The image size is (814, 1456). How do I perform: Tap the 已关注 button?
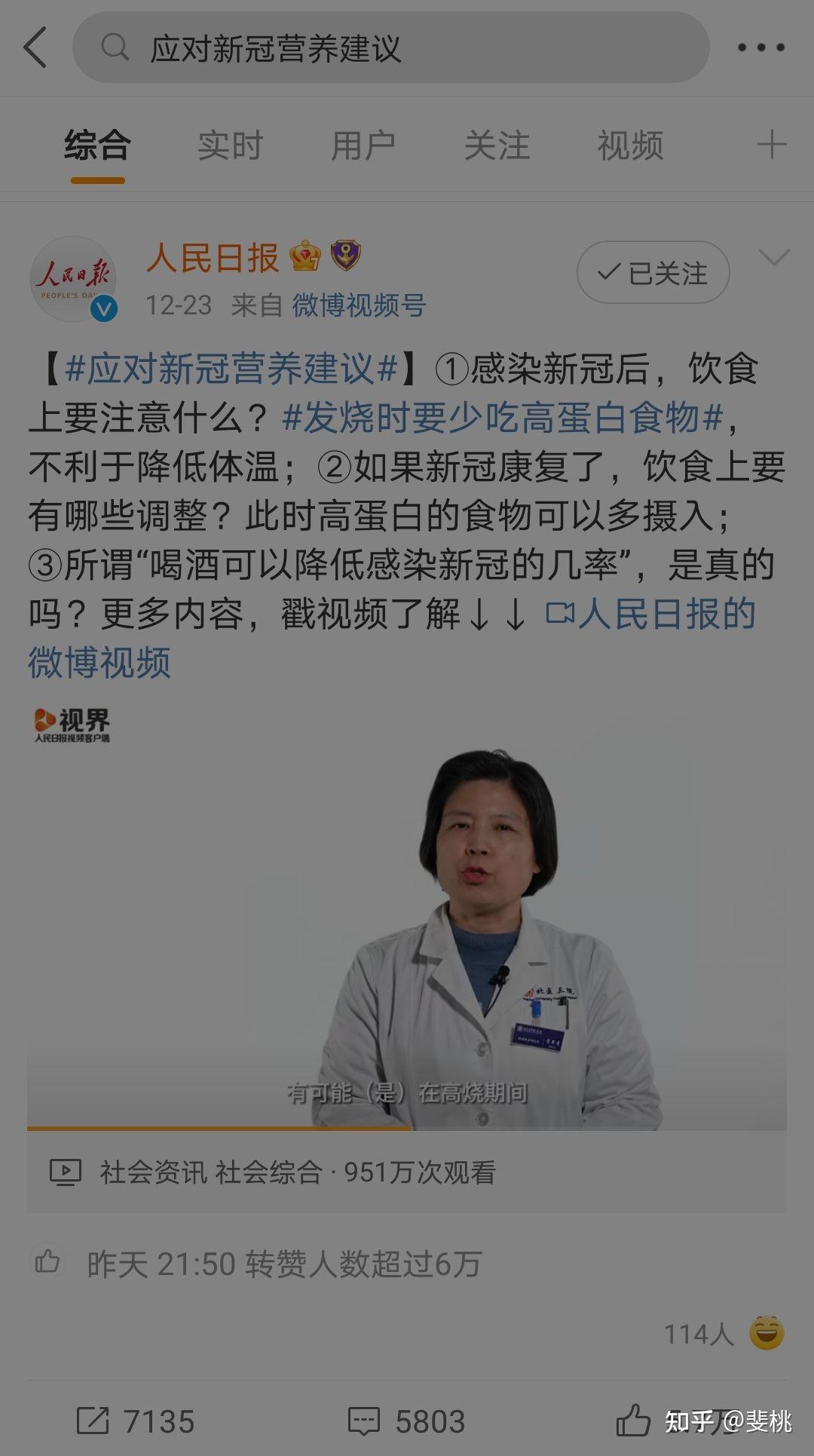point(653,272)
